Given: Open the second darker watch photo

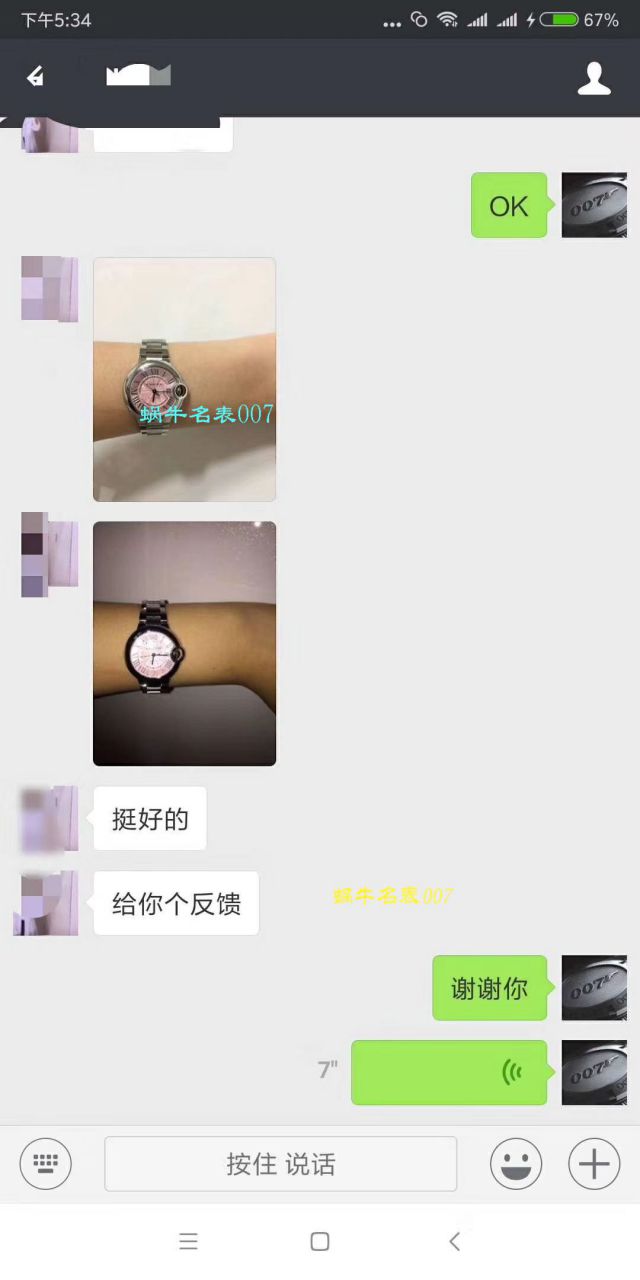Looking at the screenshot, I should pos(184,643).
